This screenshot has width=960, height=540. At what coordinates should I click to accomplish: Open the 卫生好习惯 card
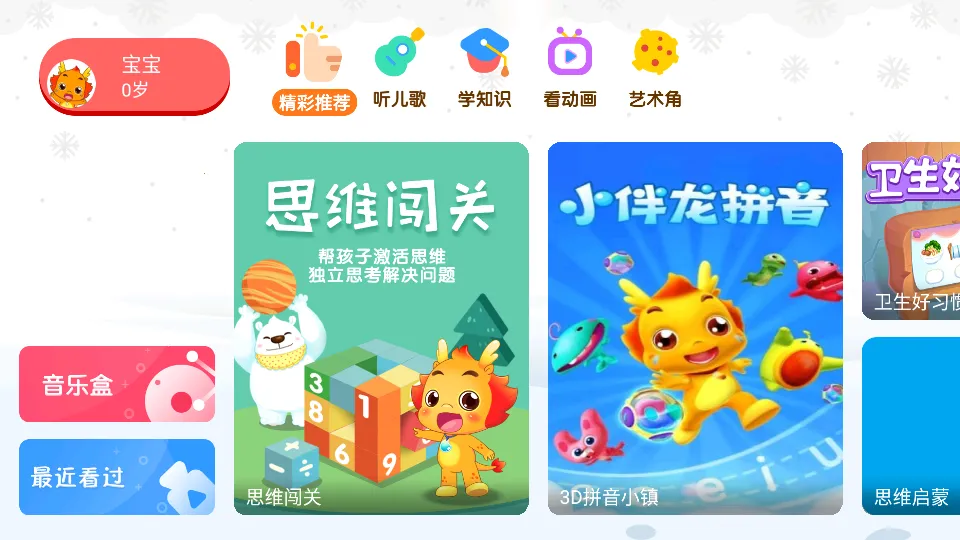(911, 231)
